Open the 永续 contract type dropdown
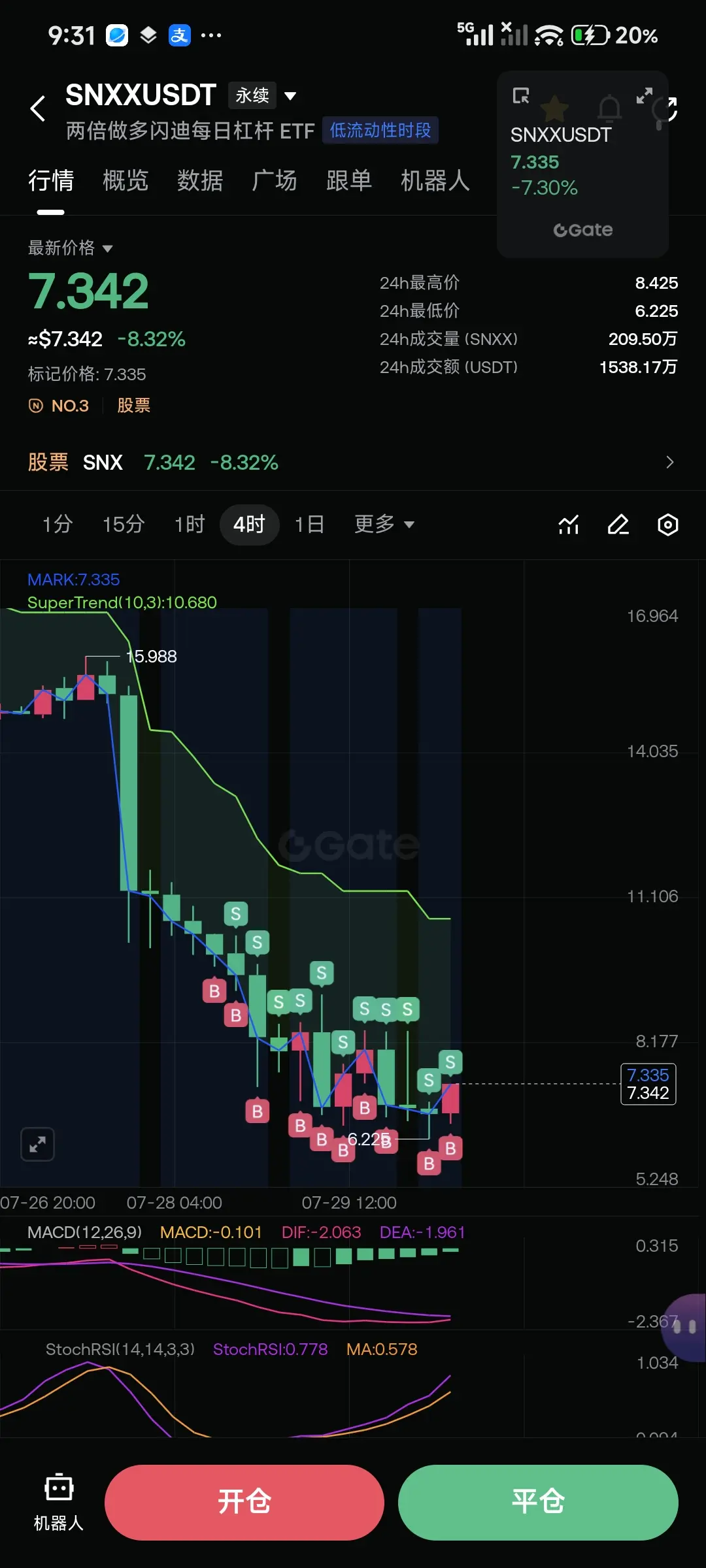Viewport: 706px width, 1568px height. coord(264,96)
